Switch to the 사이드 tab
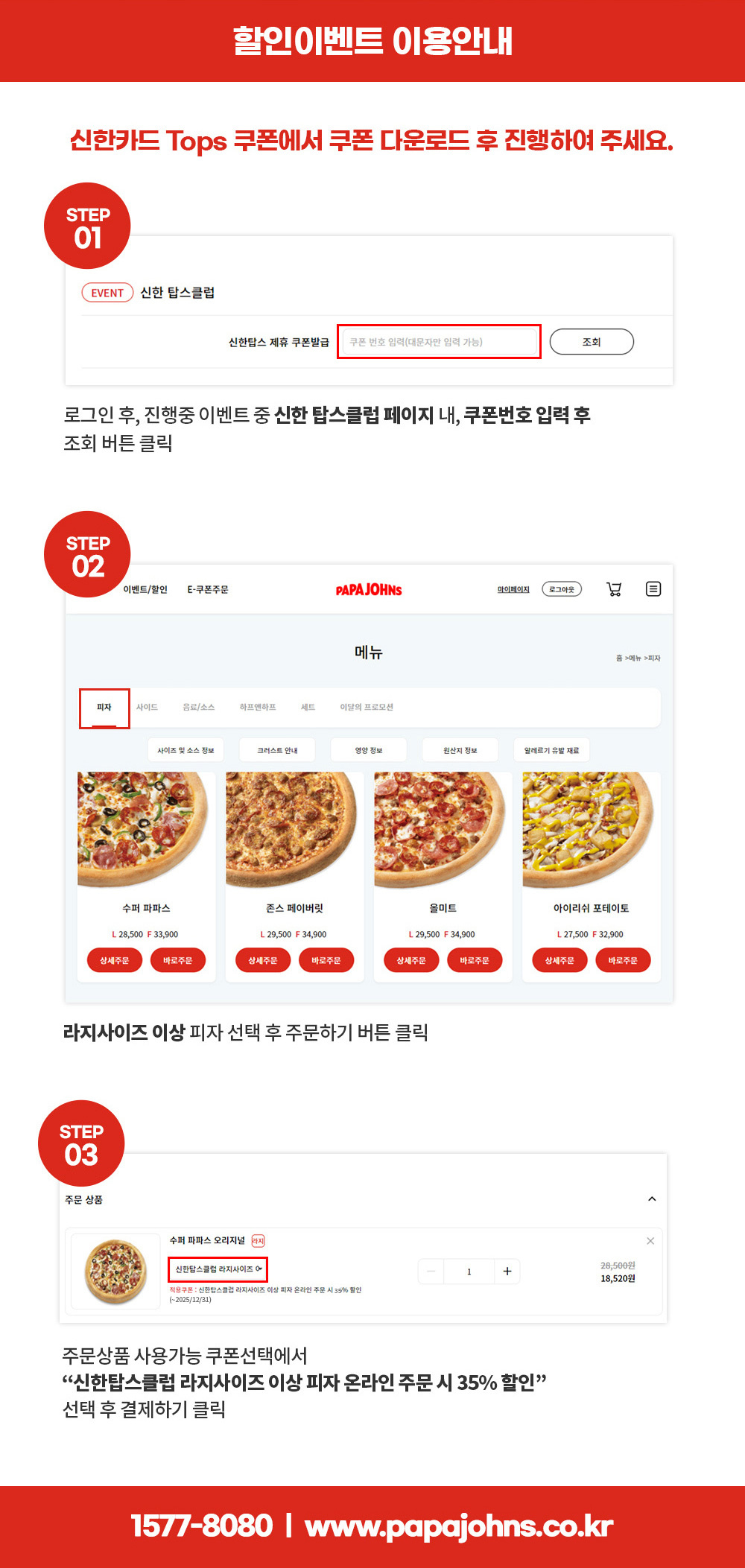The image size is (745, 1568). (148, 708)
